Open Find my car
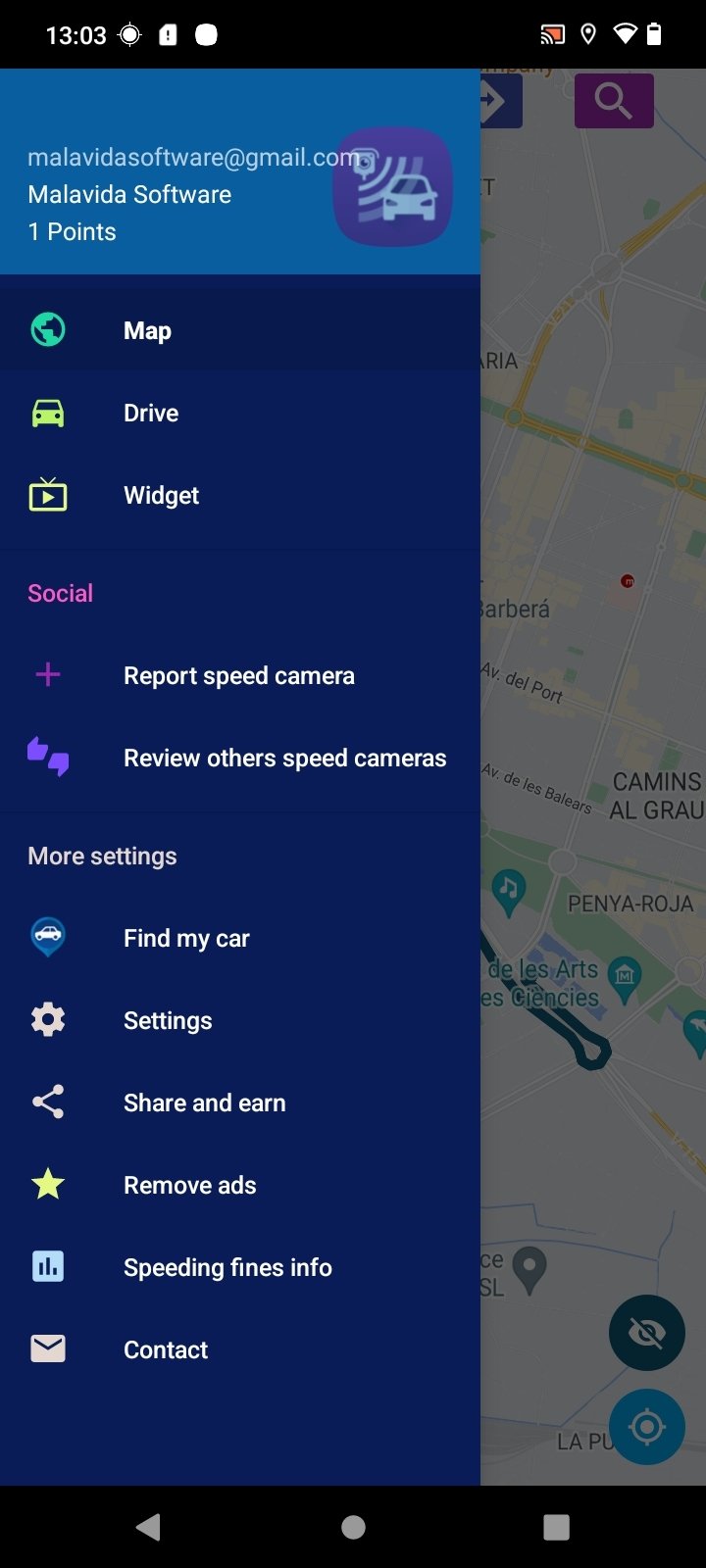Image resolution: width=706 pixels, height=1568 pixels. pyautogui.click(x=240, y=938)
